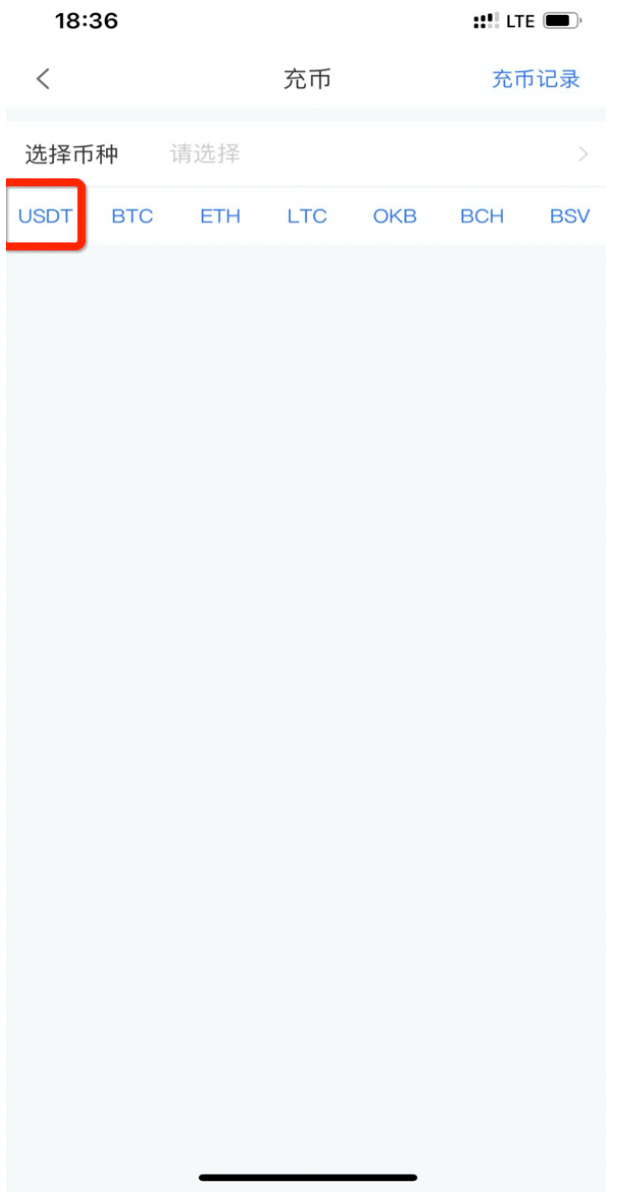Select the BSV coin option
This screenshot has width=620, height=1198.
click(x=570, y=216)
